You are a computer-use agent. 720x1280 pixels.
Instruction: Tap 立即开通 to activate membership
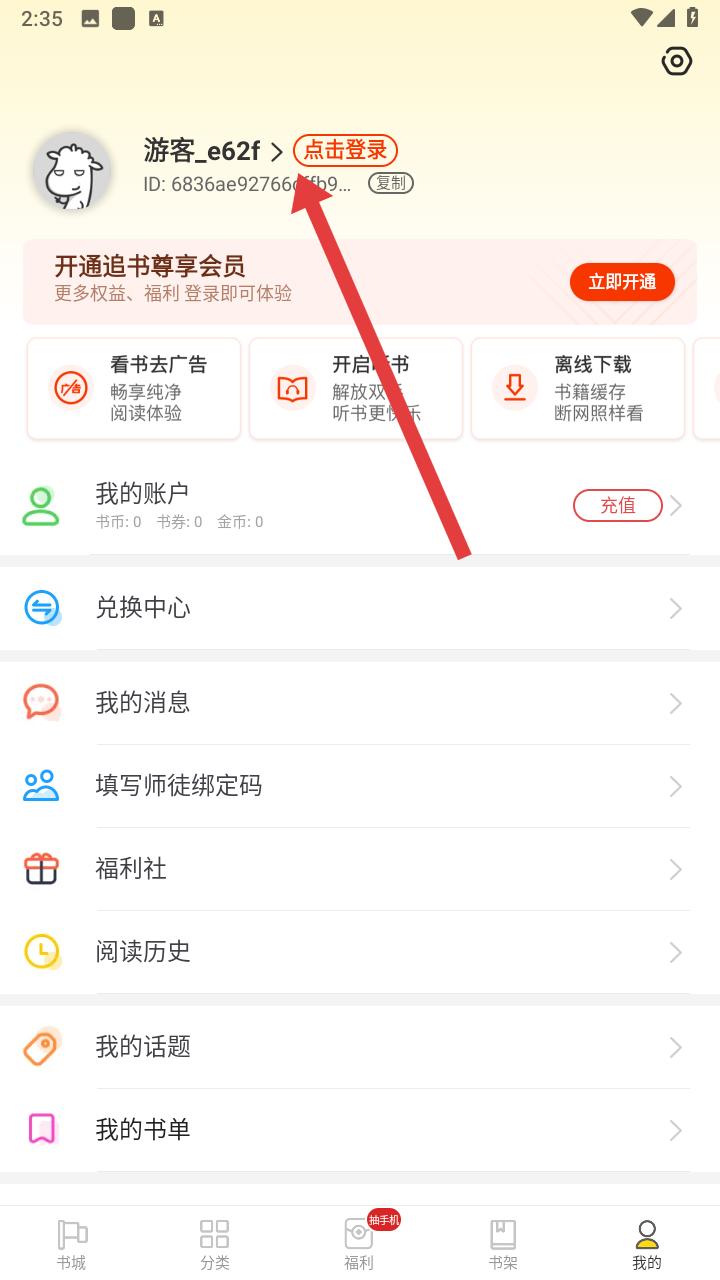pyautogui.click(x=622, y=282)
